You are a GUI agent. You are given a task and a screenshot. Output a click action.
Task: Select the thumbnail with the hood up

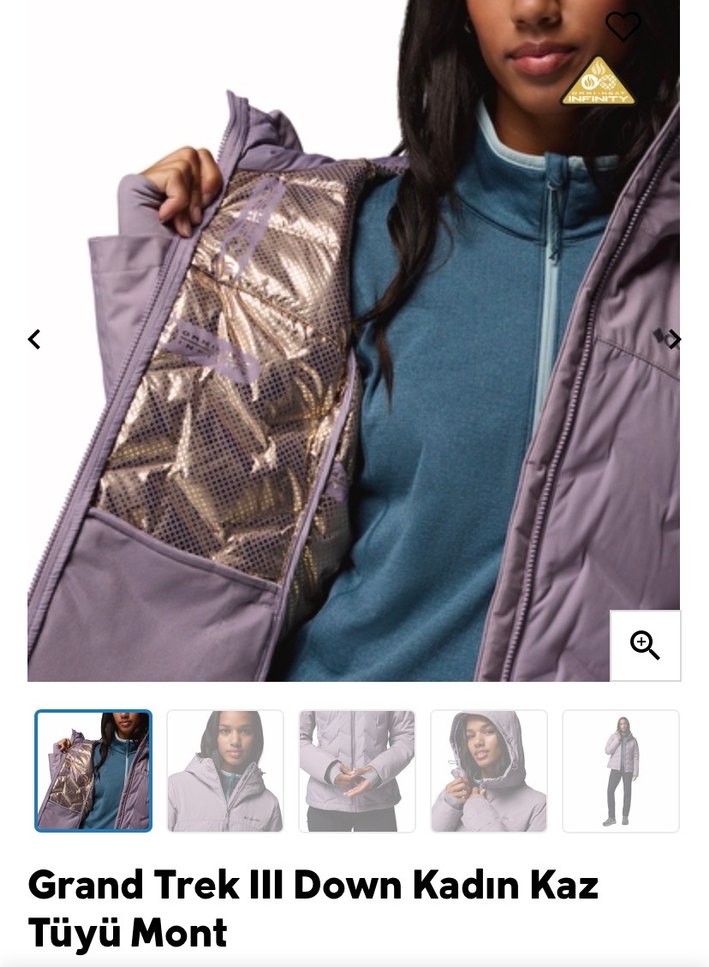(x=489, y=770)
